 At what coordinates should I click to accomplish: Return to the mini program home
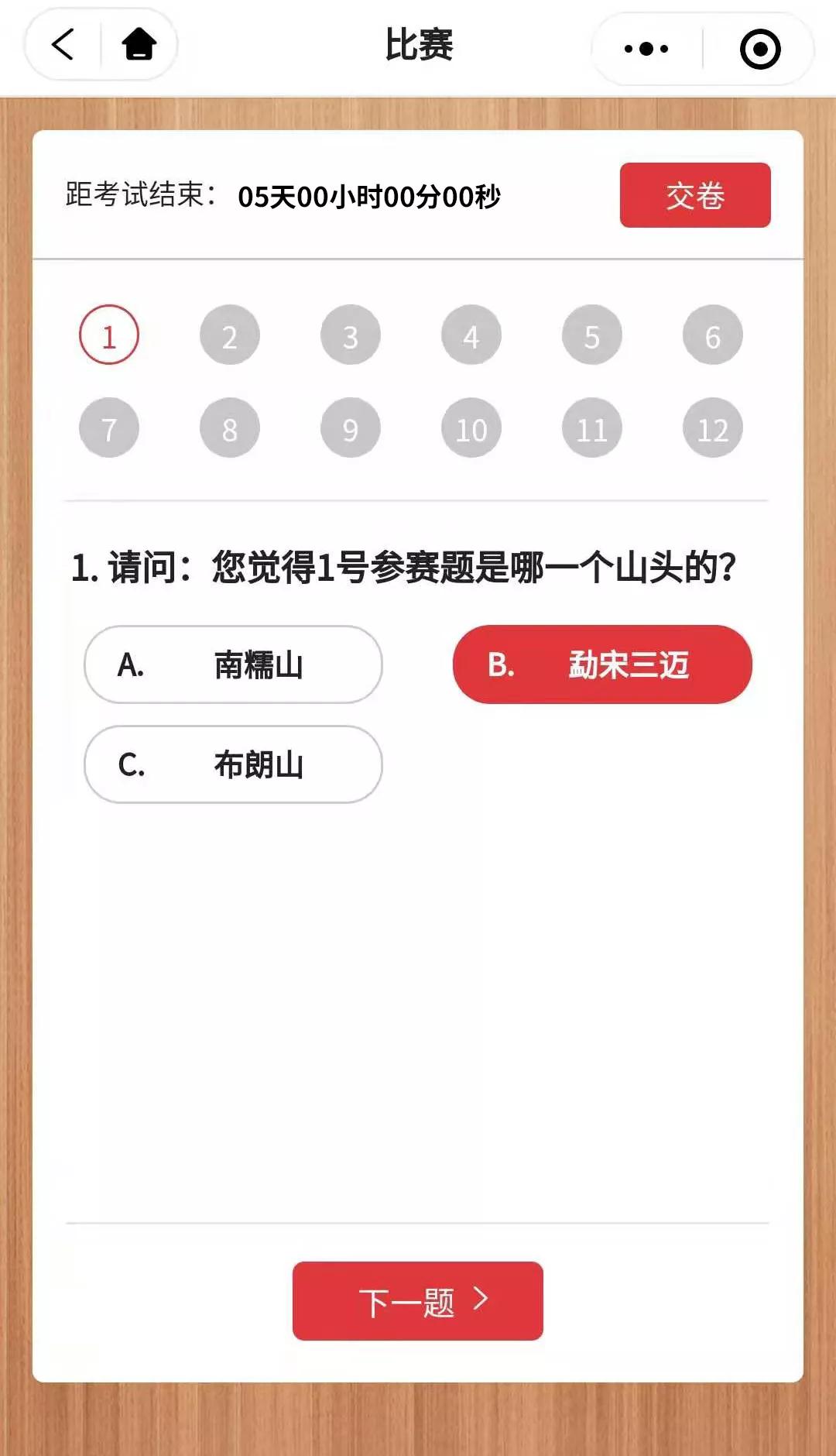point(139,44)
